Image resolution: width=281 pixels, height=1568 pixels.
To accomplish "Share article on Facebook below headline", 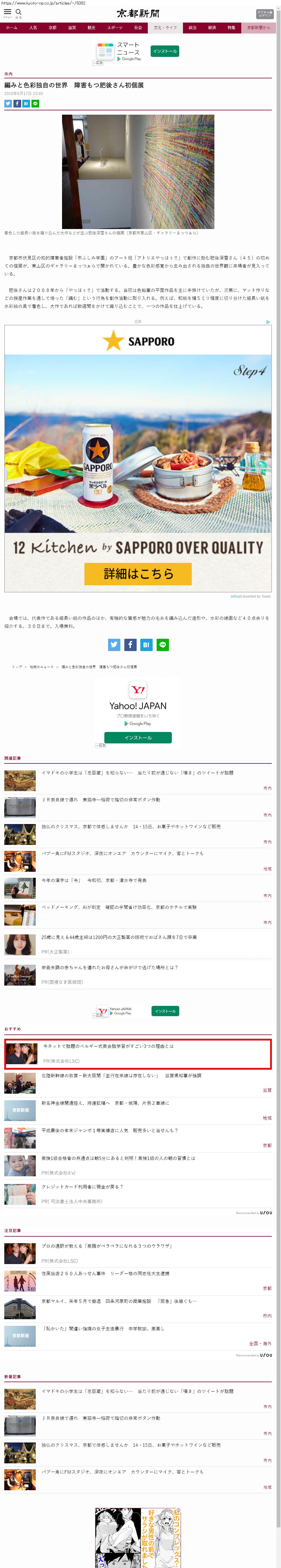I will tap(17, 104).
